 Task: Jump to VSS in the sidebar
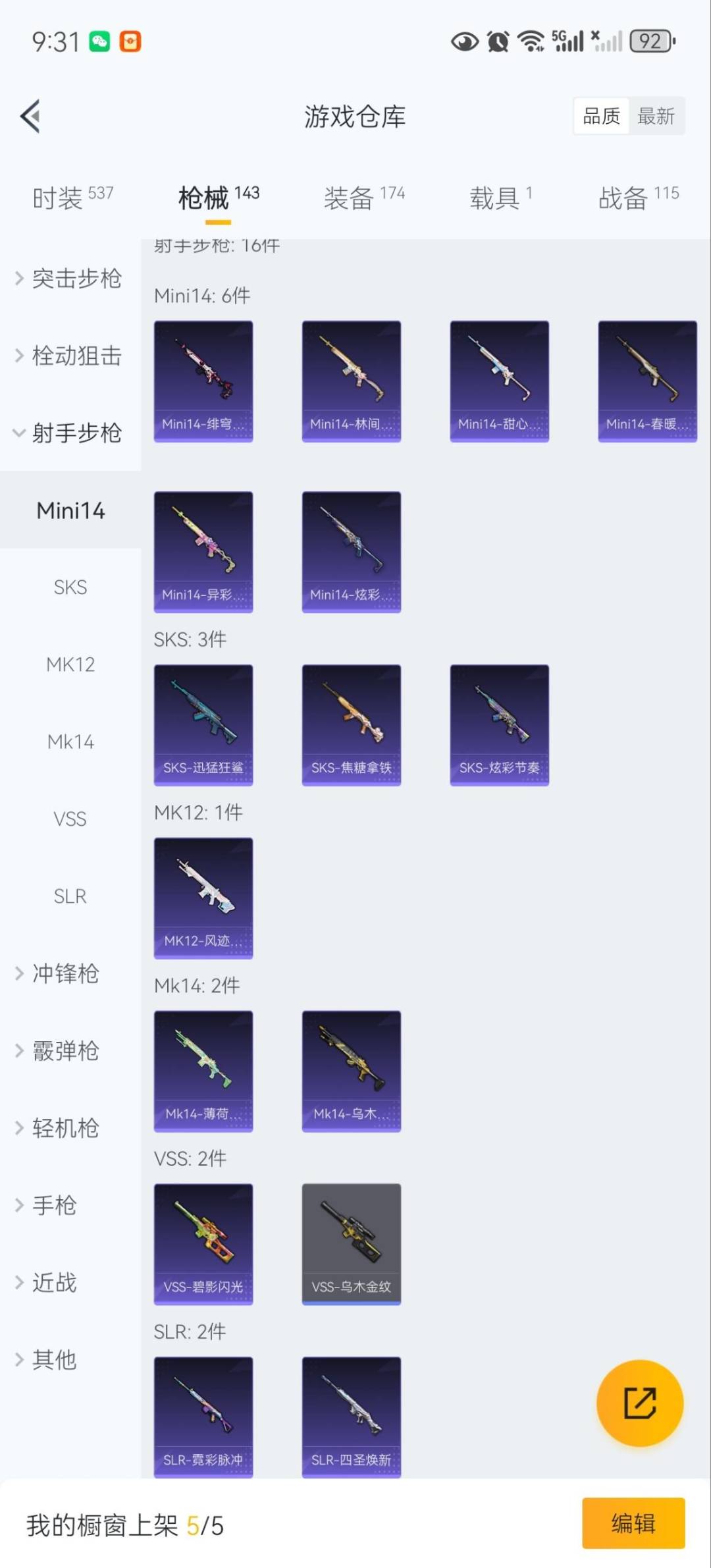70,819
